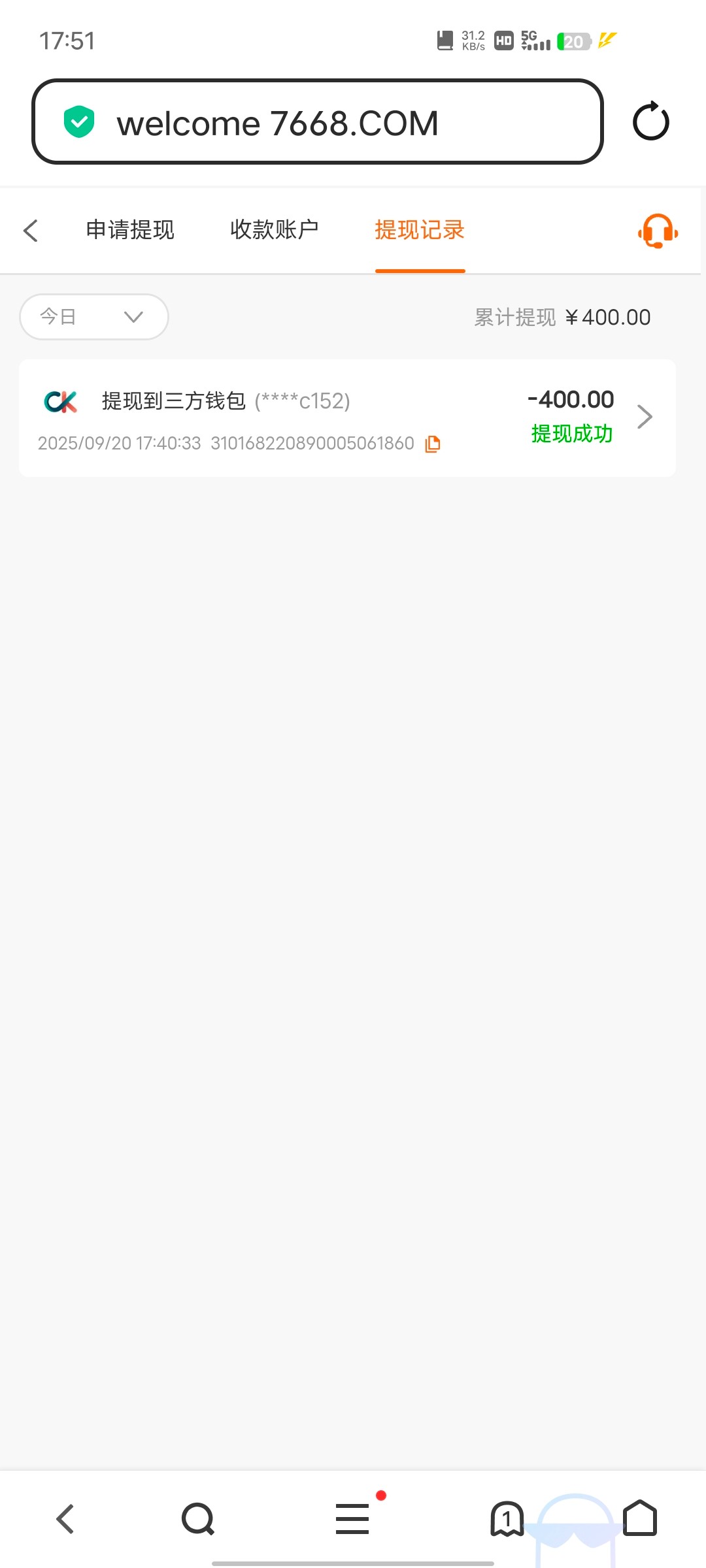706x1568 pixels.
Task: Open the 收款账户 tab
Action: [x=275, y=230]
